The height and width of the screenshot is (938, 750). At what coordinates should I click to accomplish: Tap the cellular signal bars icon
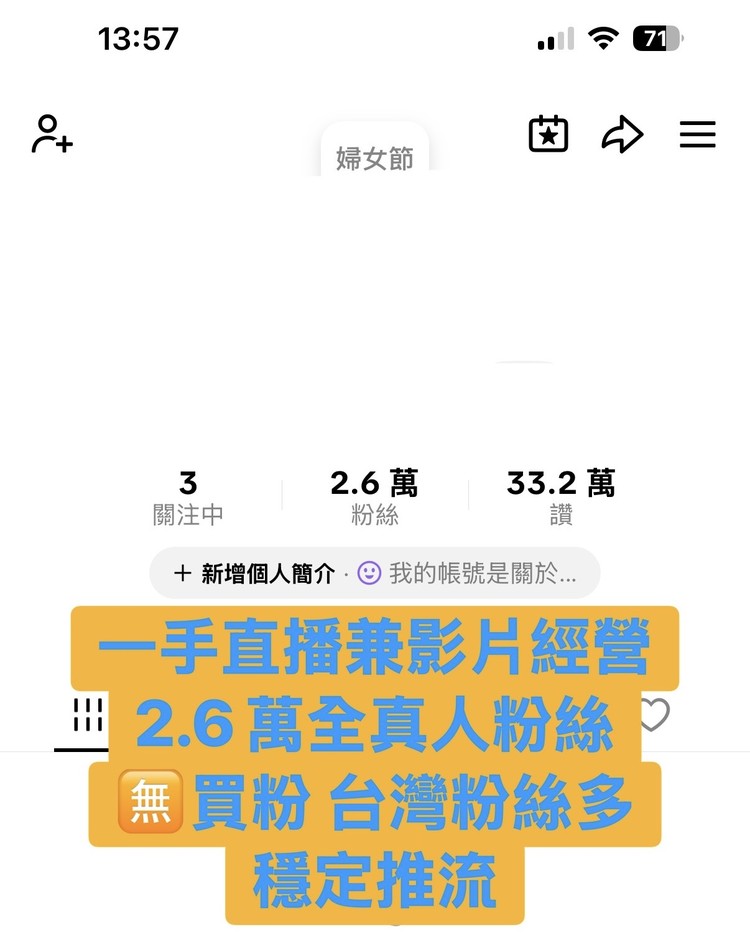(x=558, y=37)
